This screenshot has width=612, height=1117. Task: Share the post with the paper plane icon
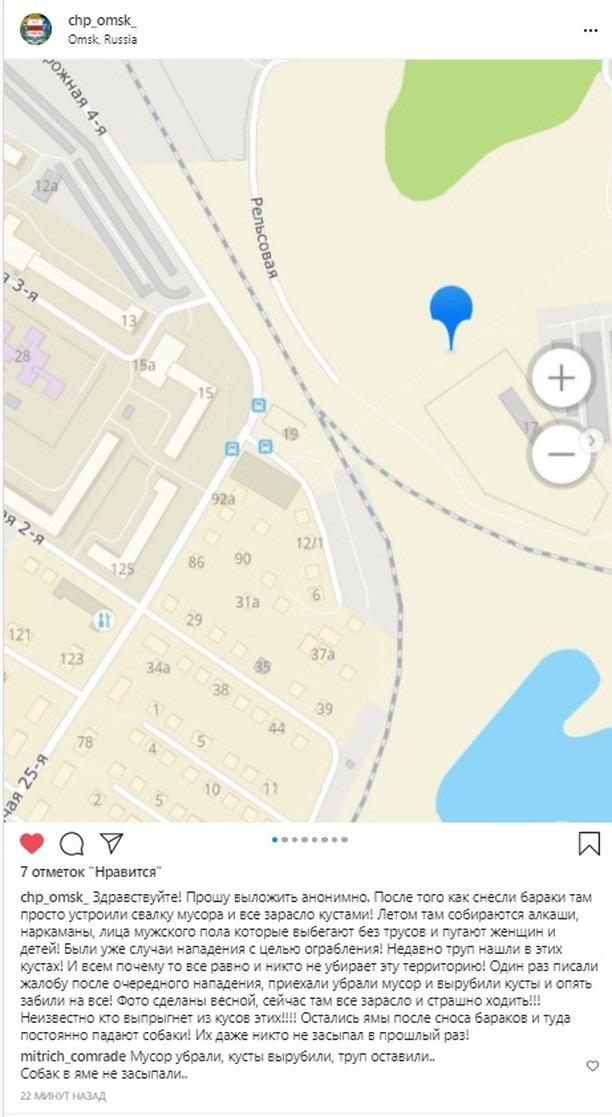pos(110,843)
